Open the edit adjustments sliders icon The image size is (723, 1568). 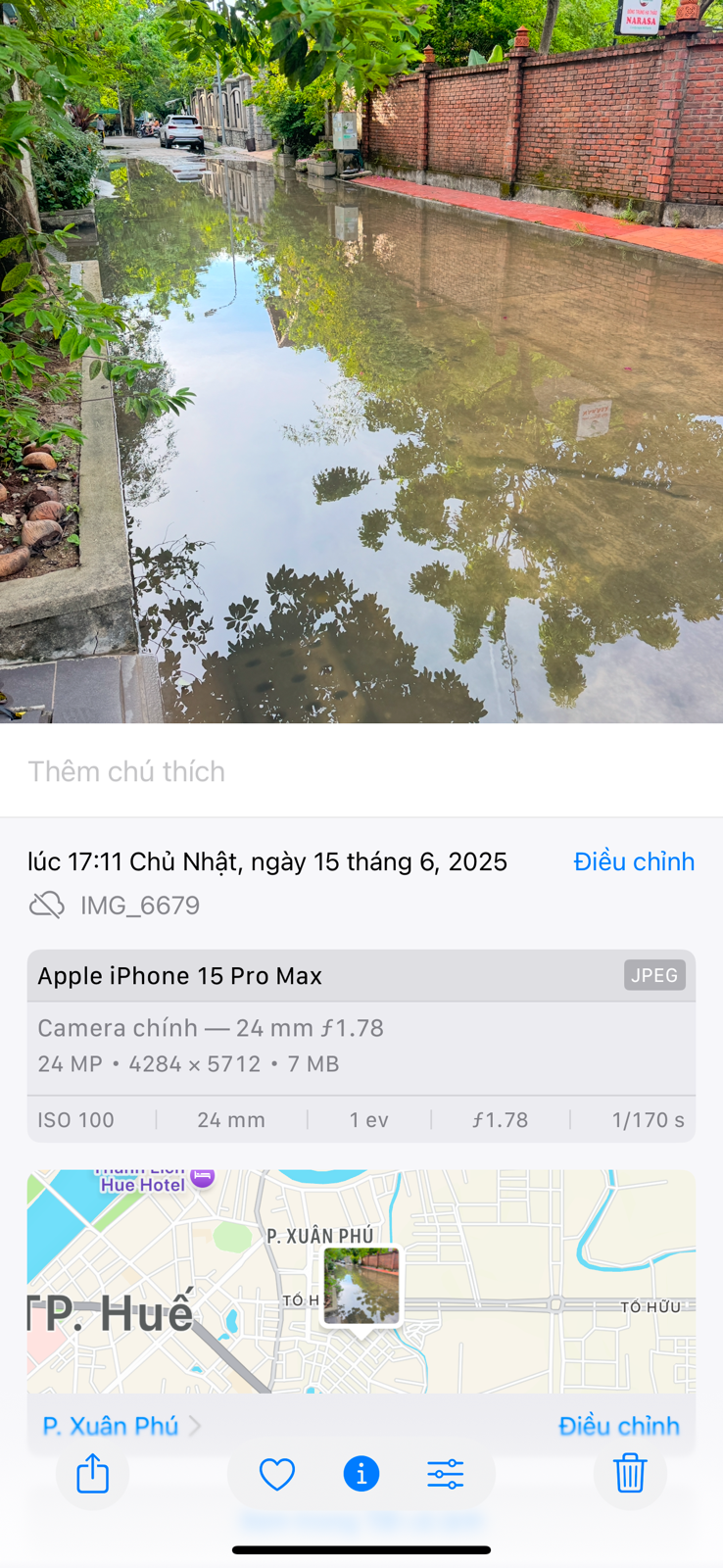445,1473
